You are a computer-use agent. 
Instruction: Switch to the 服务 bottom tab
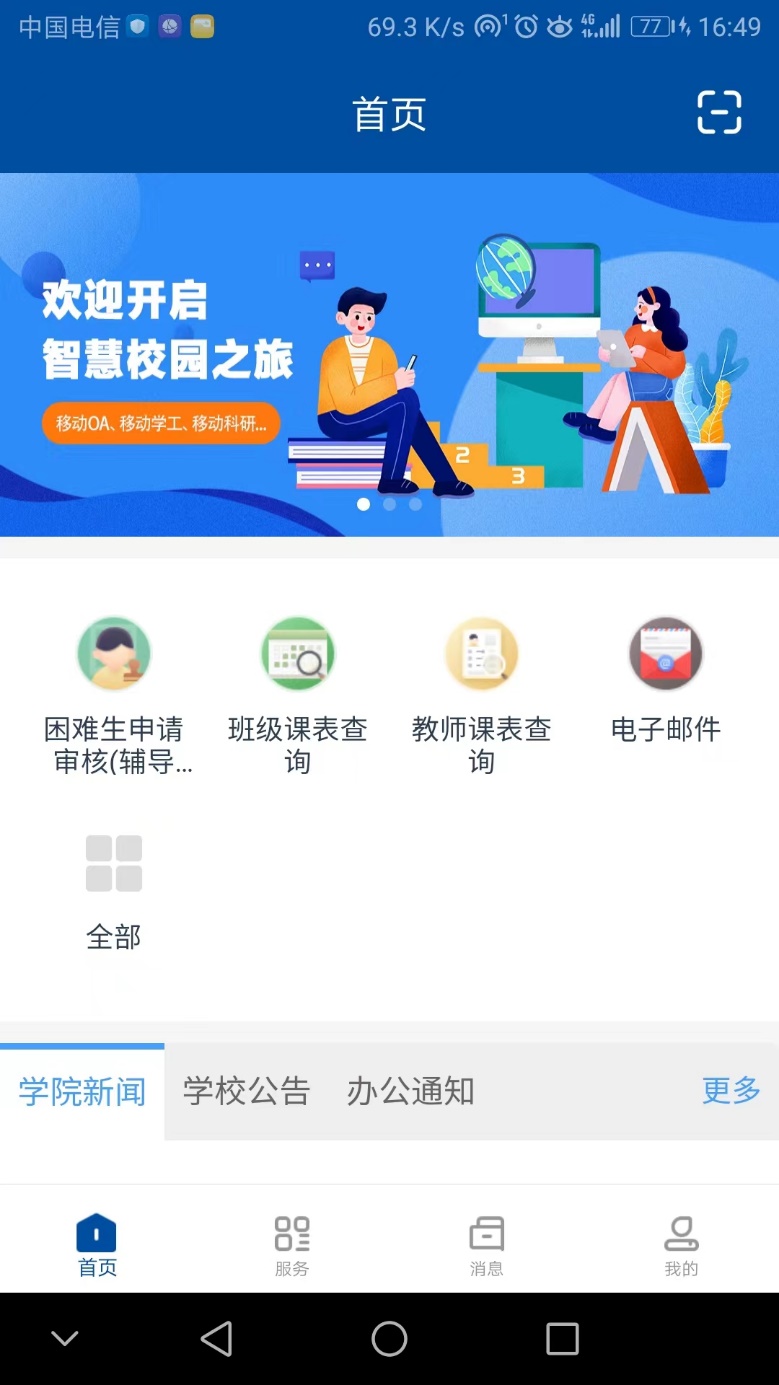pos(292,1245)
